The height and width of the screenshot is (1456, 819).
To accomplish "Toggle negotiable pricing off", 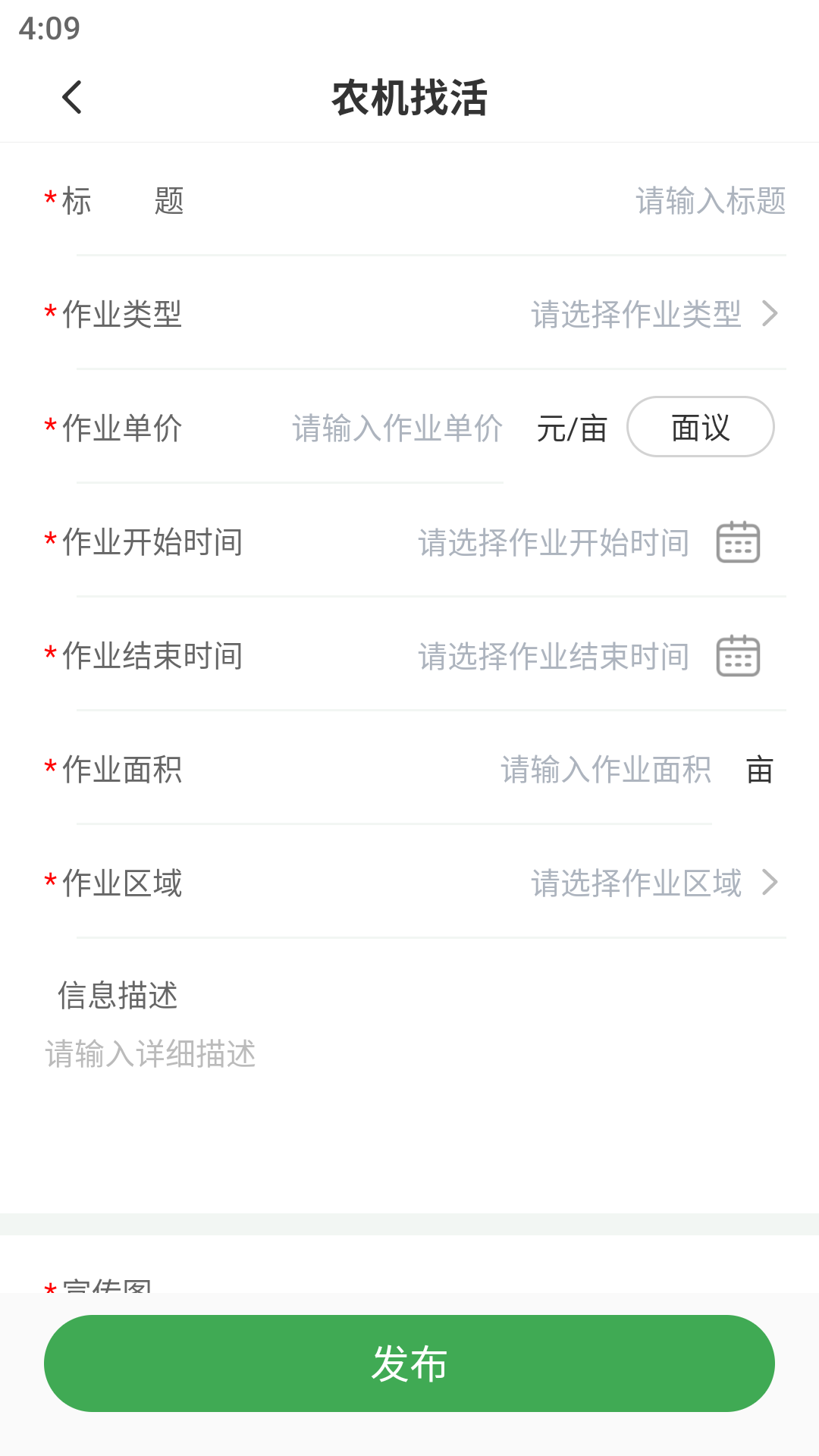I will [x=698, y=427].
